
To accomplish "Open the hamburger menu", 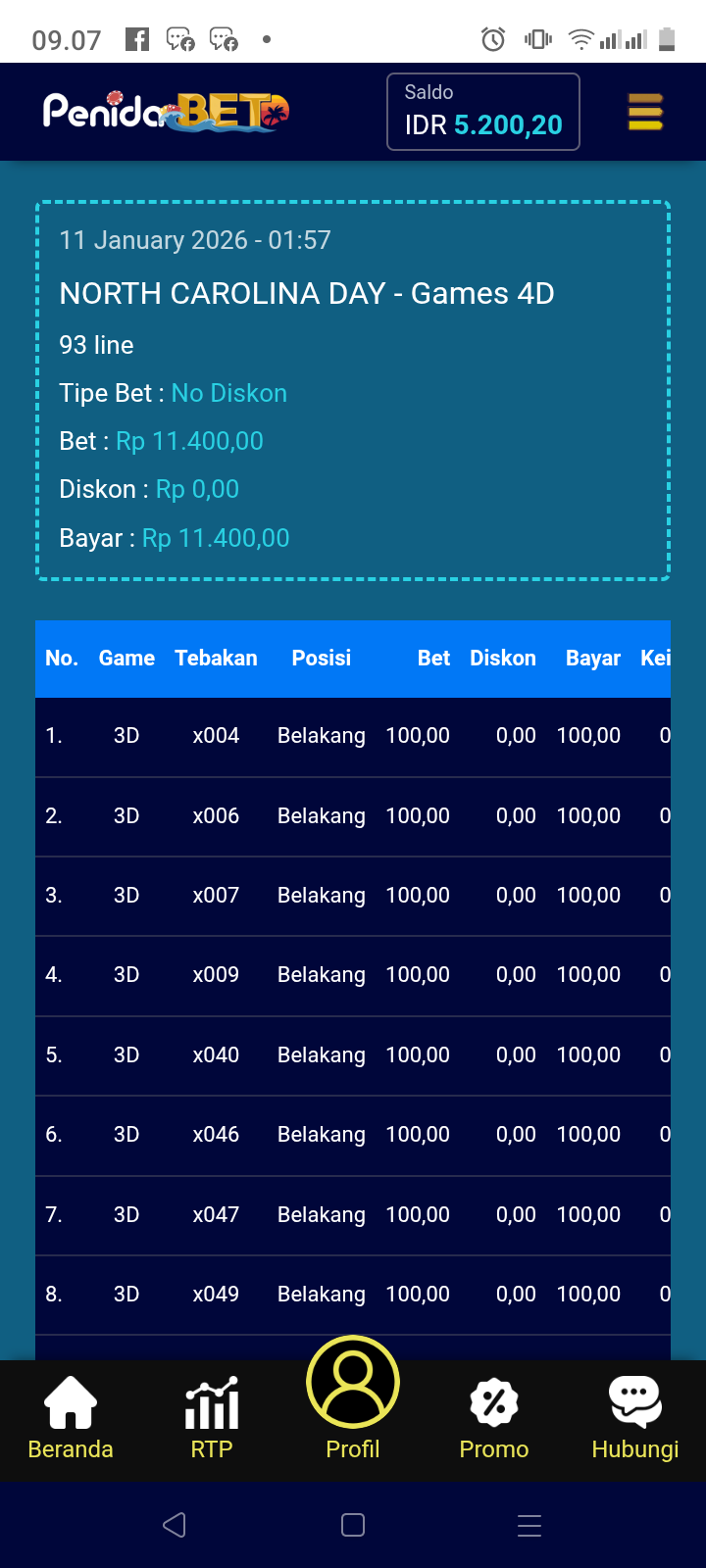I will [645, 112].
